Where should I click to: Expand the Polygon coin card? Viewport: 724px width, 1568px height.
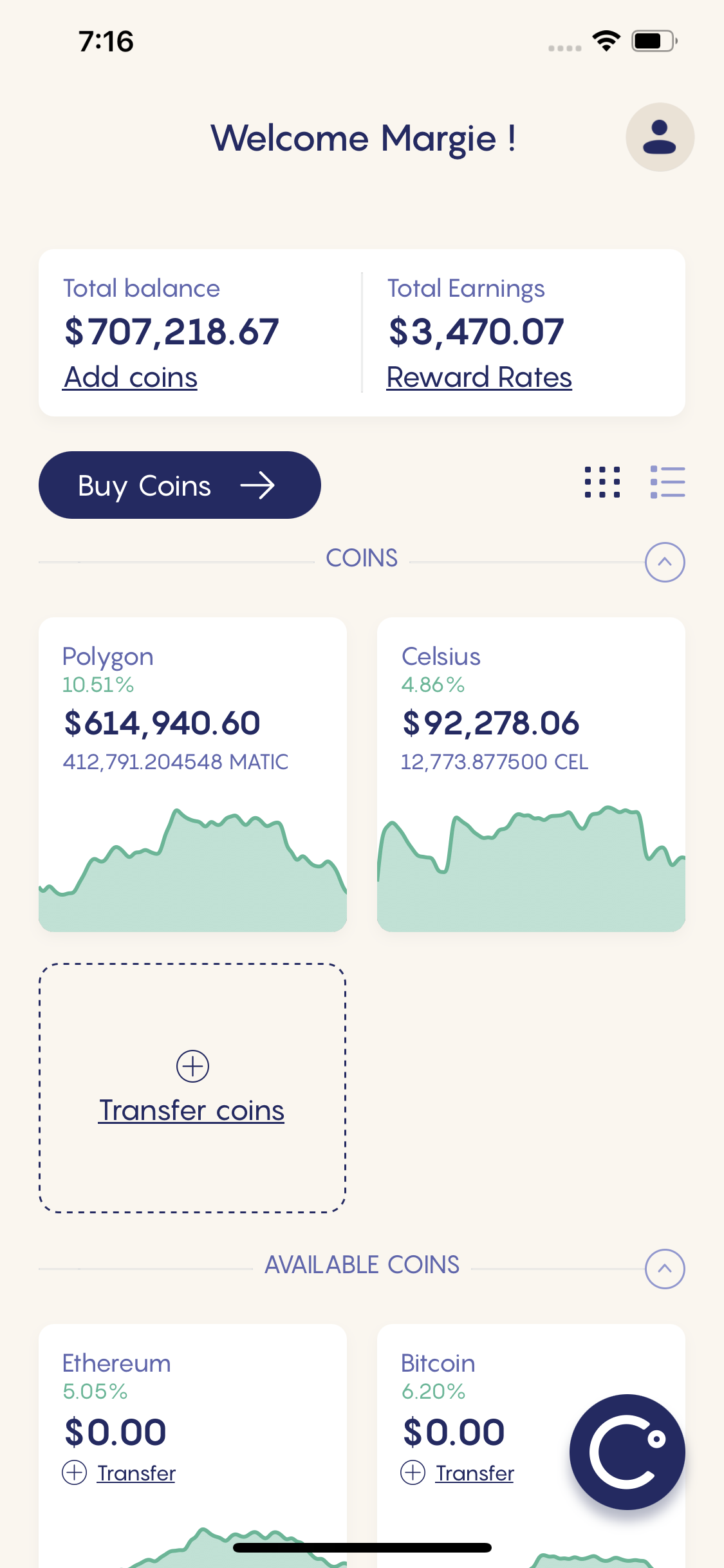193,772
